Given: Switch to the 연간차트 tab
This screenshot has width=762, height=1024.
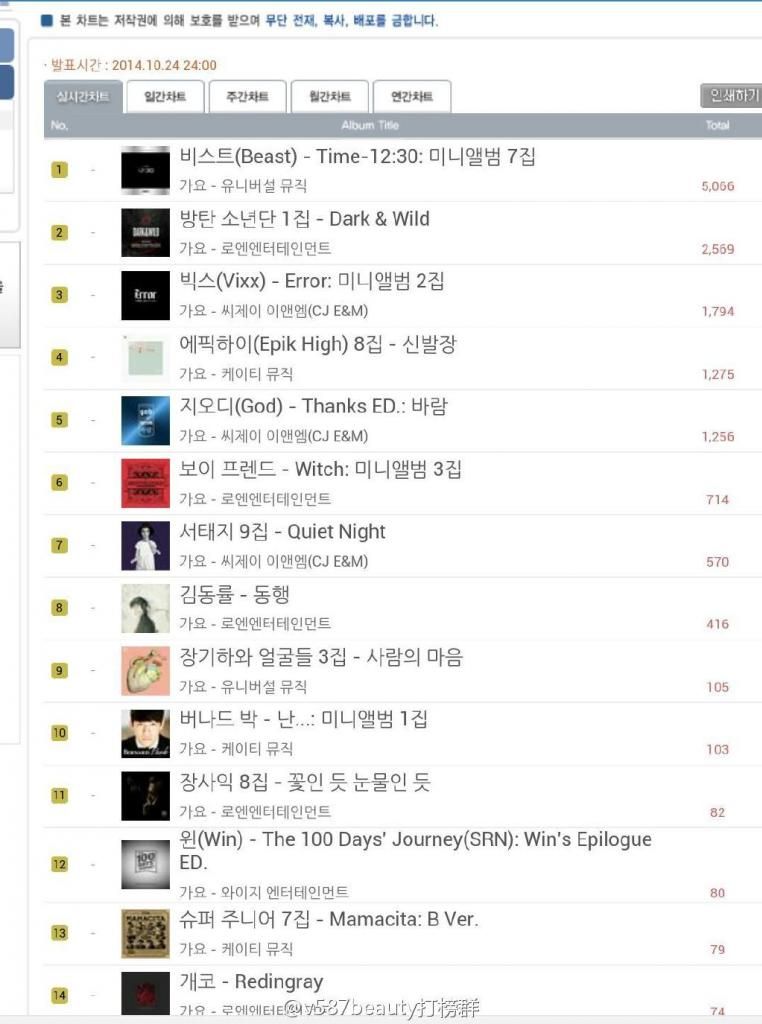Looking at the screenshot, I should pyautogui.click(x=410, y=97).
